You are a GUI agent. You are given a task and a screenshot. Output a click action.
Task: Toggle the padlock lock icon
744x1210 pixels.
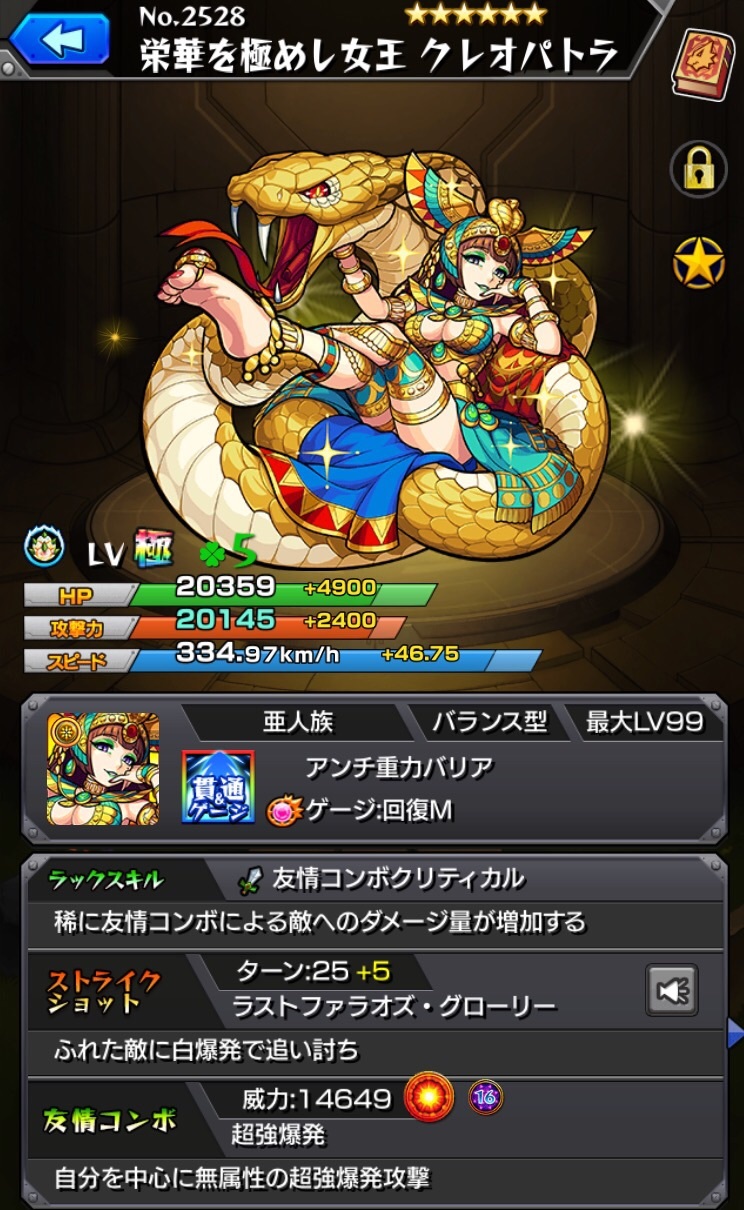[x=698, y=168]
